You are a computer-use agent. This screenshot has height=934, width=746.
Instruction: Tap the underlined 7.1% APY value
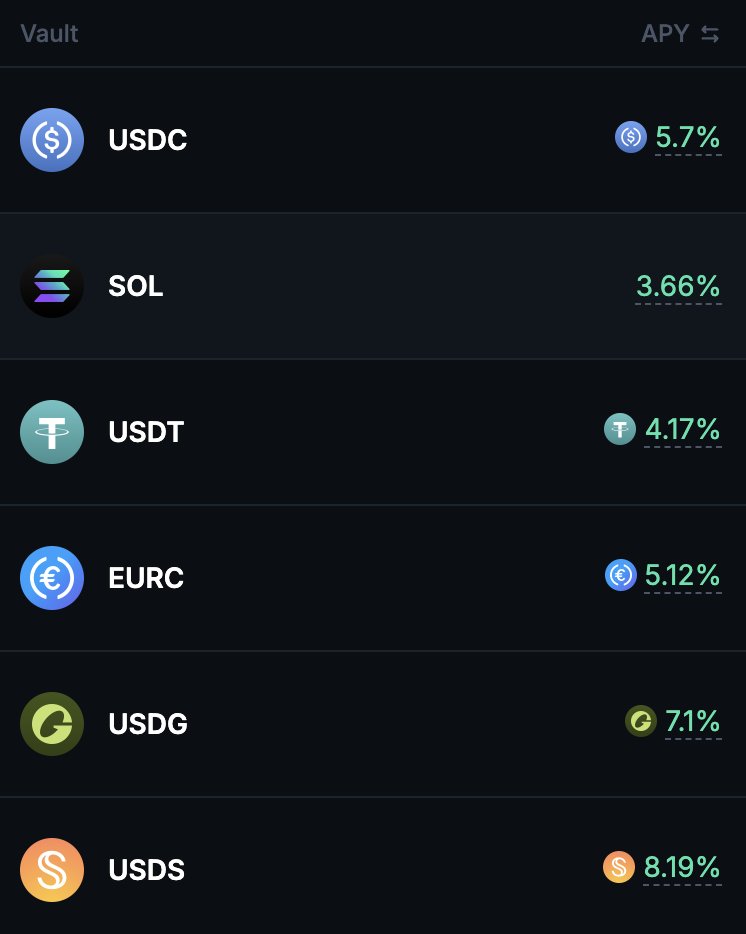[692, 721]
